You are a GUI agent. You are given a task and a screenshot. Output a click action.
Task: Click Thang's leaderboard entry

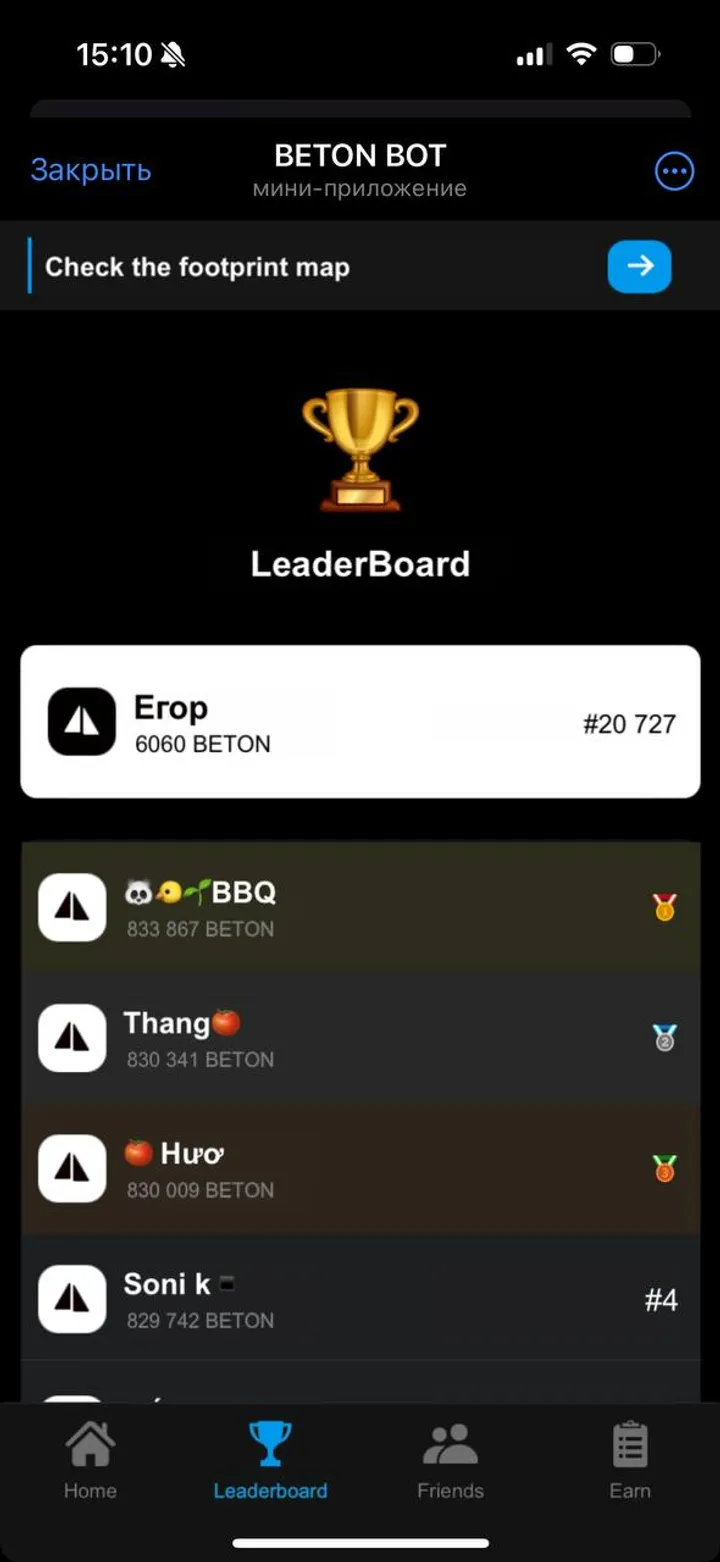click(360, 1038)
